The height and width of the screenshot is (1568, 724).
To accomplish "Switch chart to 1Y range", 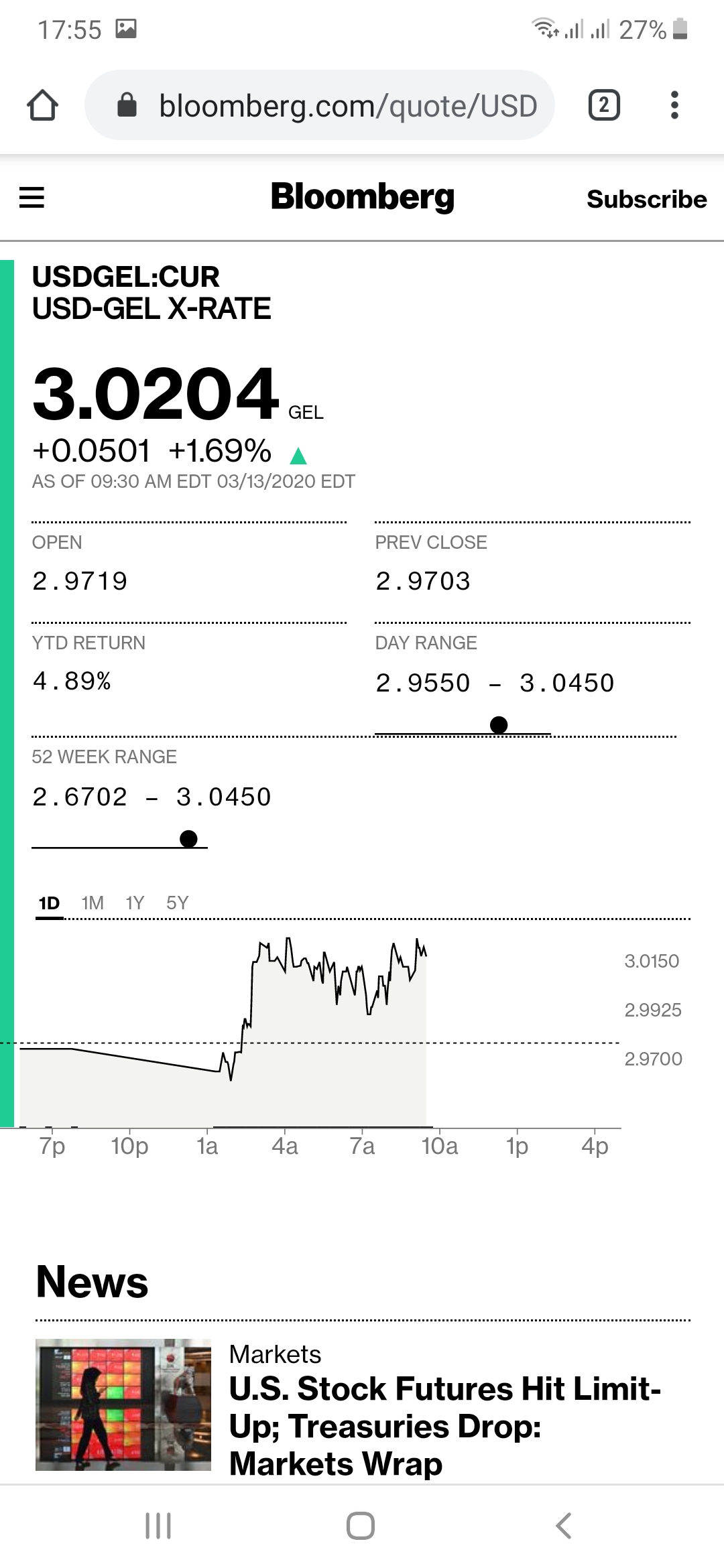I will (135, 903).
